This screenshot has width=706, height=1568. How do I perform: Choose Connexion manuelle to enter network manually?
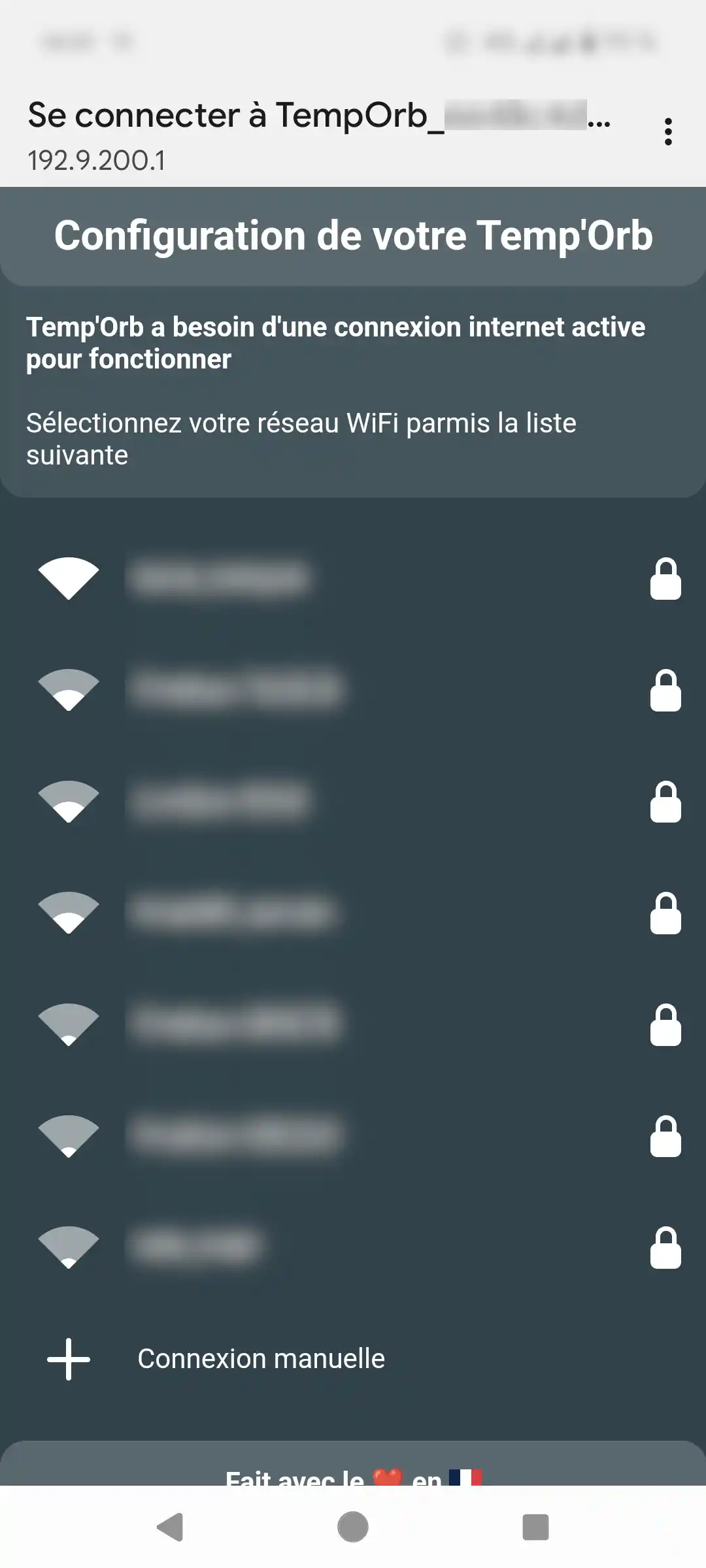pyautogui.click(x=260, y=1359)
